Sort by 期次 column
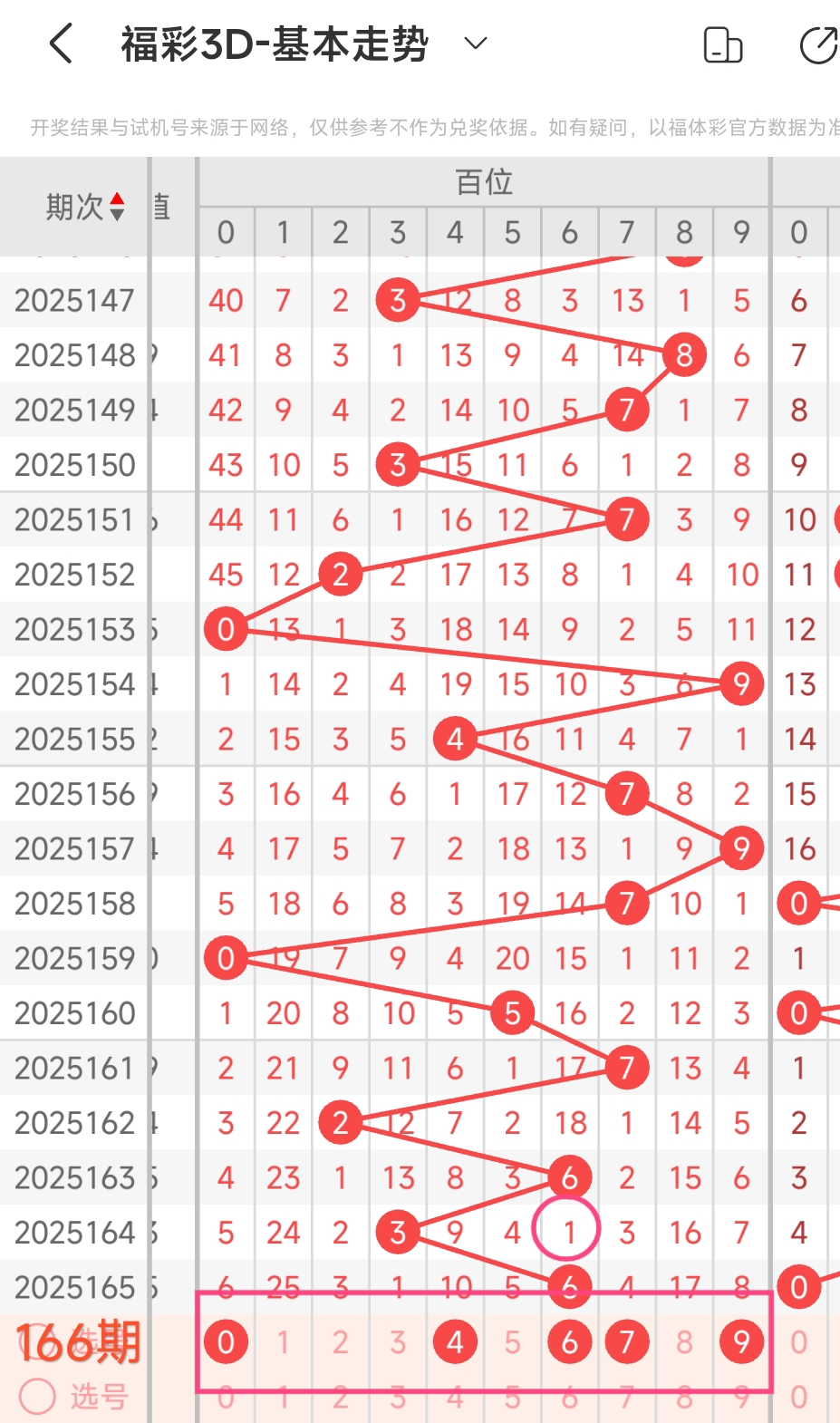This screenshot has width=840, height=1423. [x=85, y=208]
